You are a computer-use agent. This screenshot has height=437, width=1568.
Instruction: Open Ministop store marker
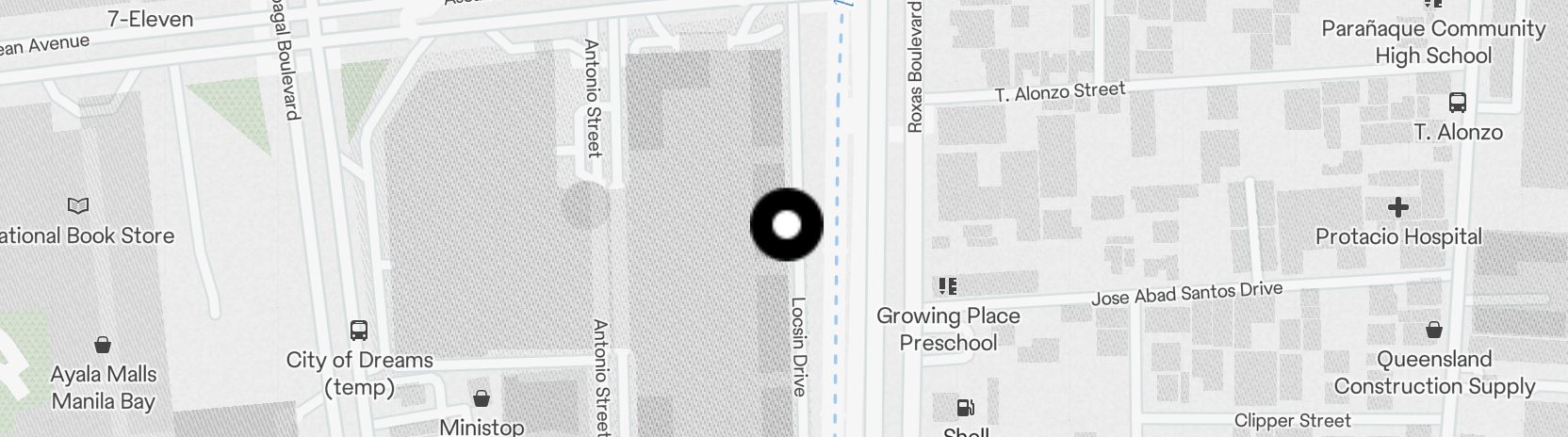tap(482, 398)
